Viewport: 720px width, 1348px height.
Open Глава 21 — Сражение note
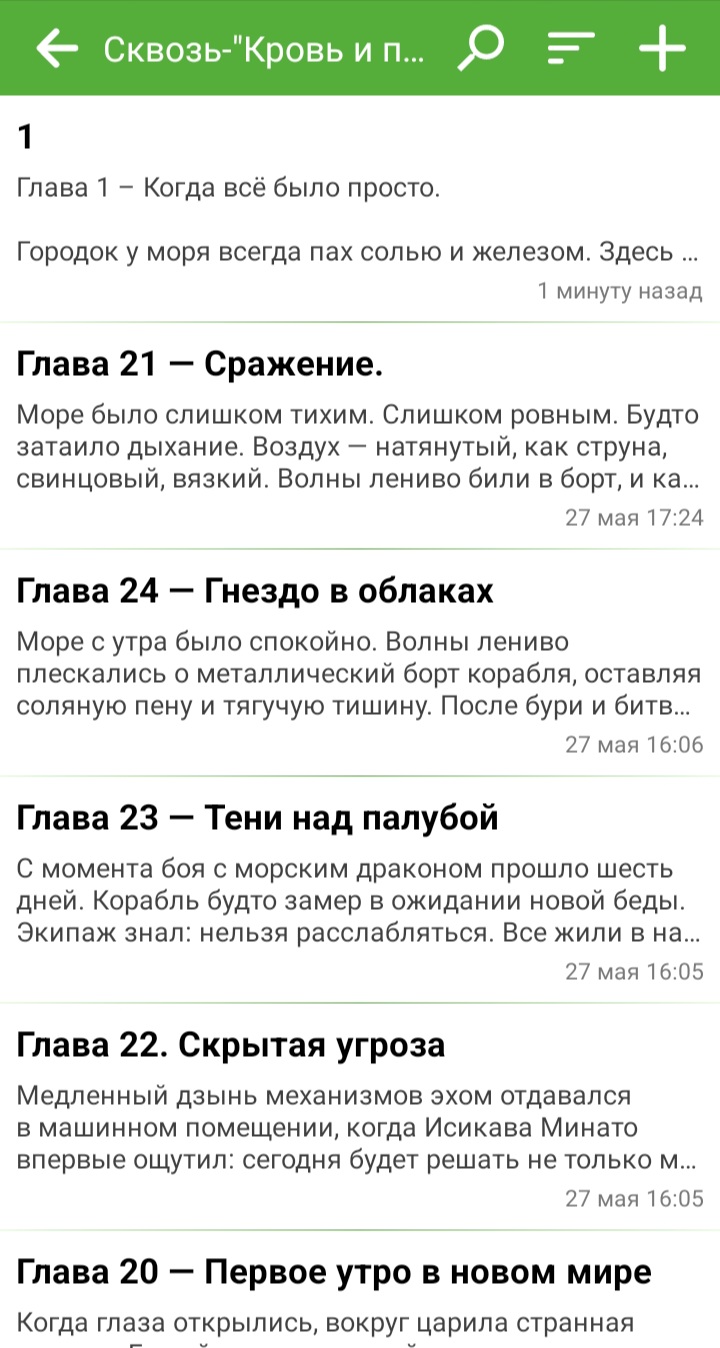pyautogui.click(x=360, y=436)
